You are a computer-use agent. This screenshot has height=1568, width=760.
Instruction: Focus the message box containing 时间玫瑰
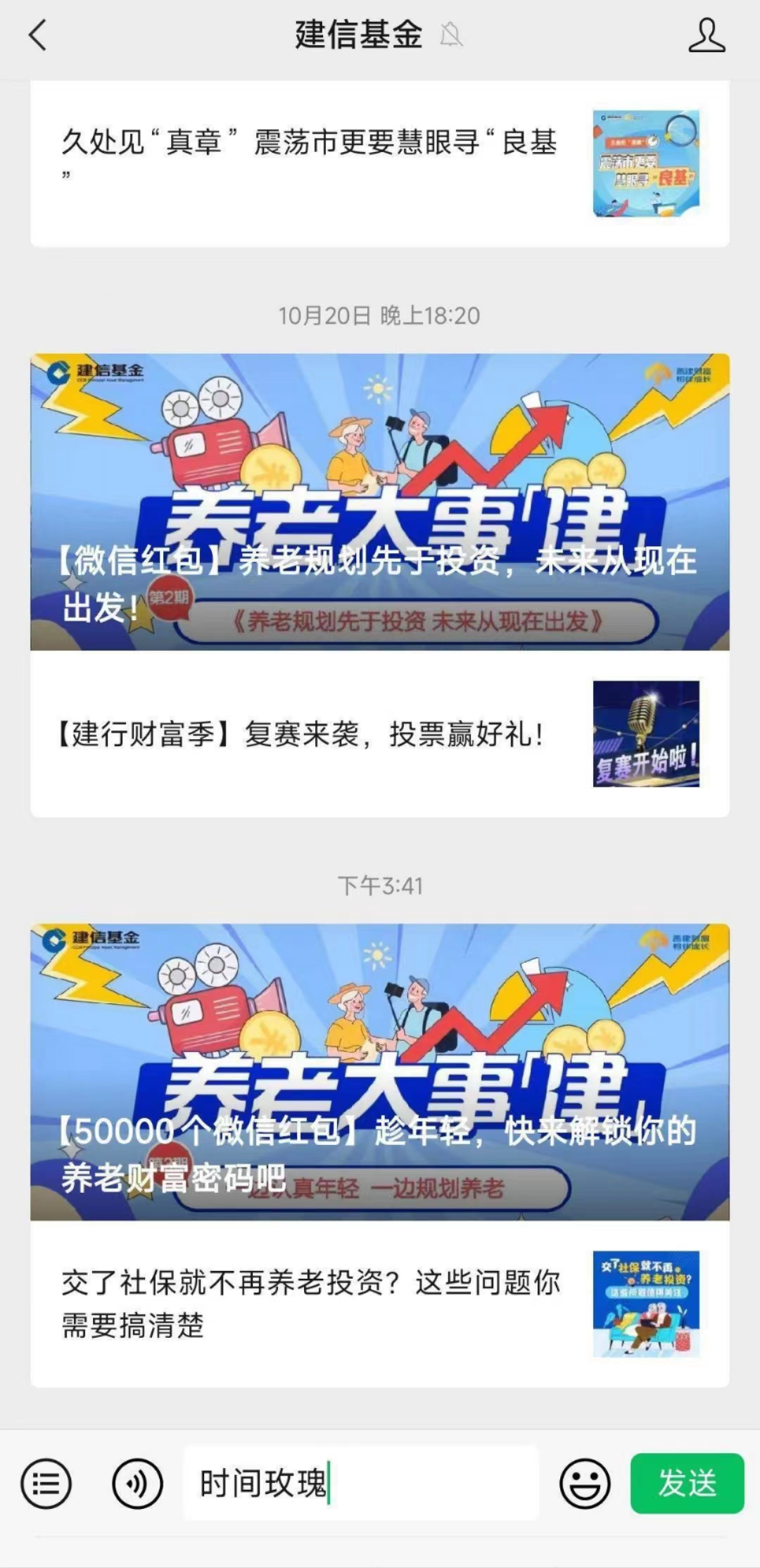tap(360, 1484)
